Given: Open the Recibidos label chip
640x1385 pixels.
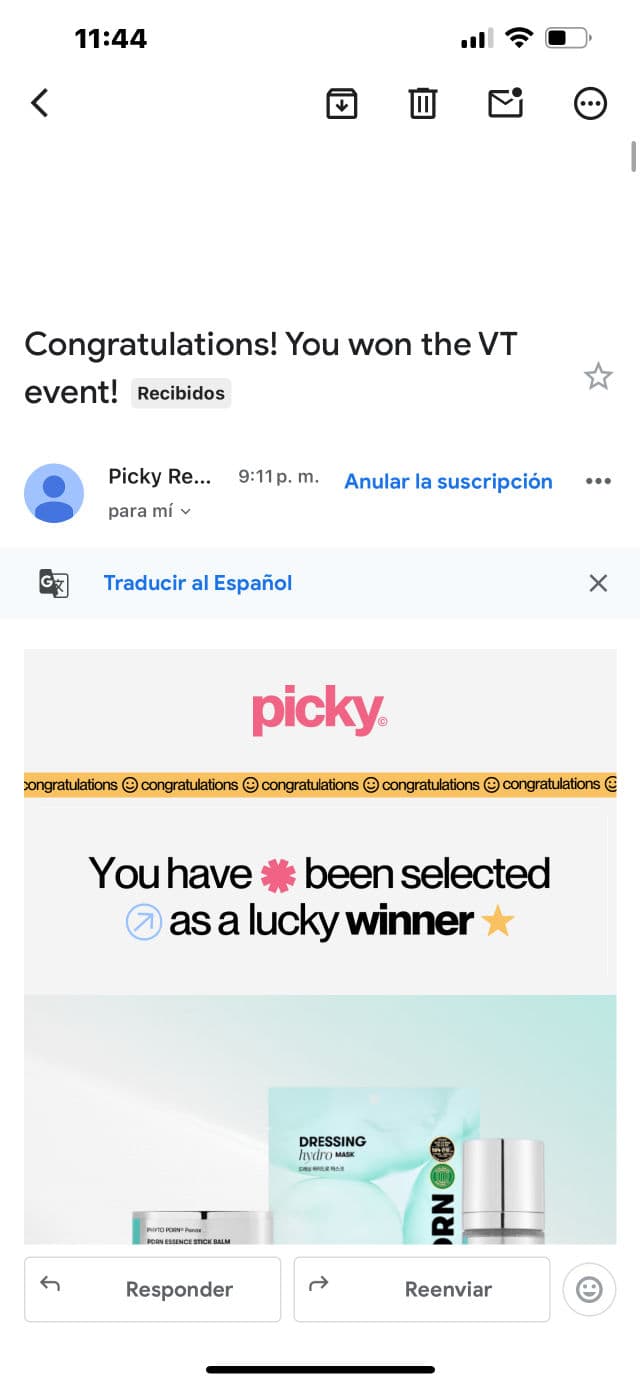Looking at the screenshot, I should click(x=181, y=393).
